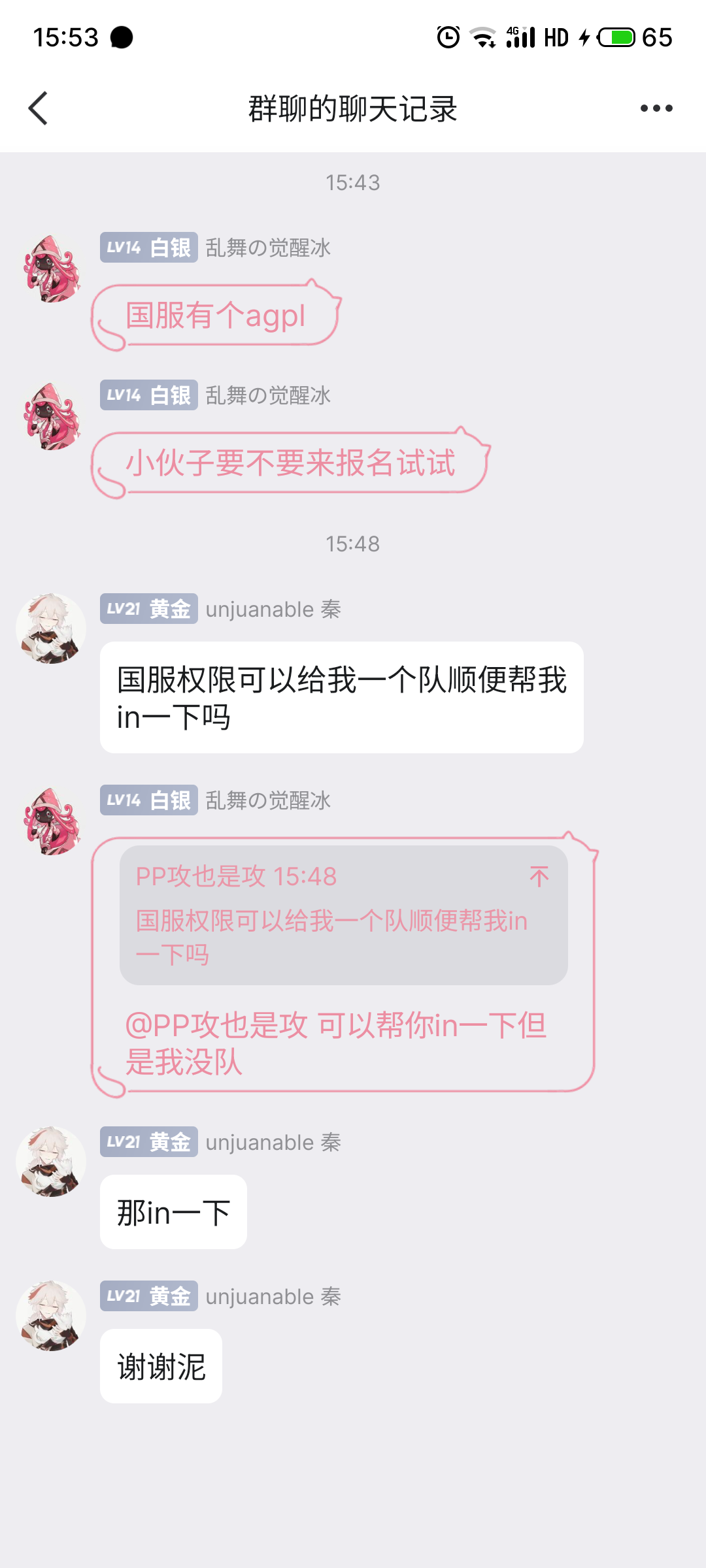Open the three-dot overflow menu
The image size is (706, 1568).
click(x=656, y=108)
